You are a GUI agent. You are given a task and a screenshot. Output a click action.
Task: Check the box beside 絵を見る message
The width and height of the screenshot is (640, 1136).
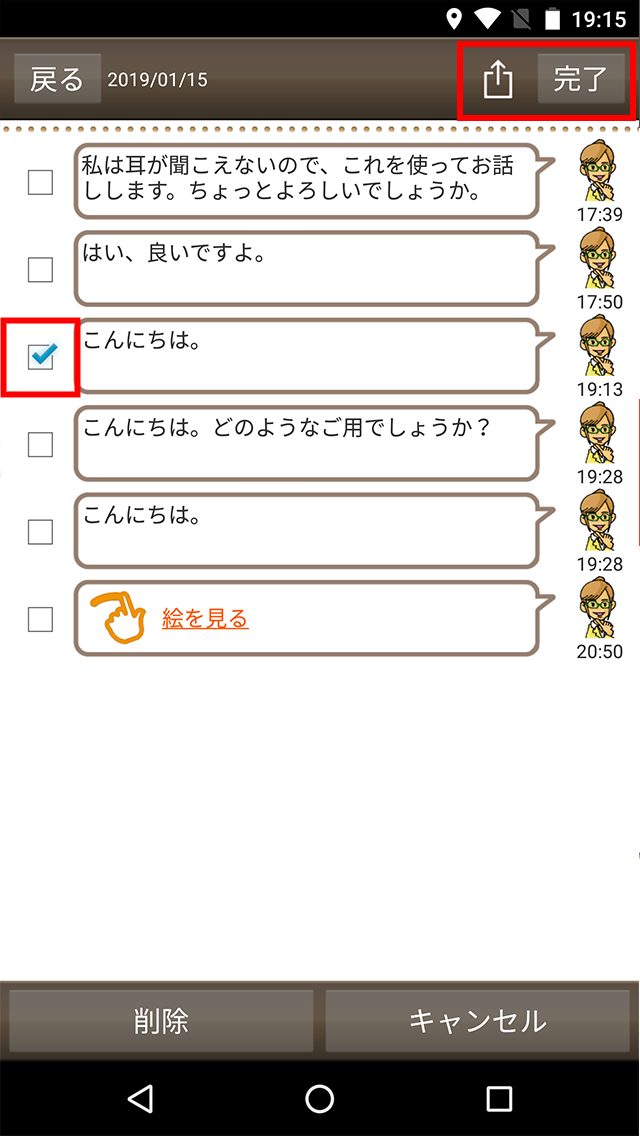coord(40,619)
